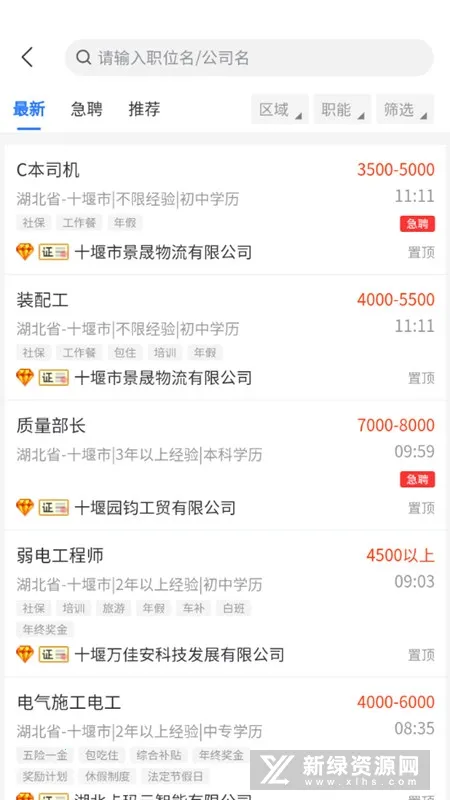
Task: Expand the 职能 dropdown filter
Action: (342, 109)
